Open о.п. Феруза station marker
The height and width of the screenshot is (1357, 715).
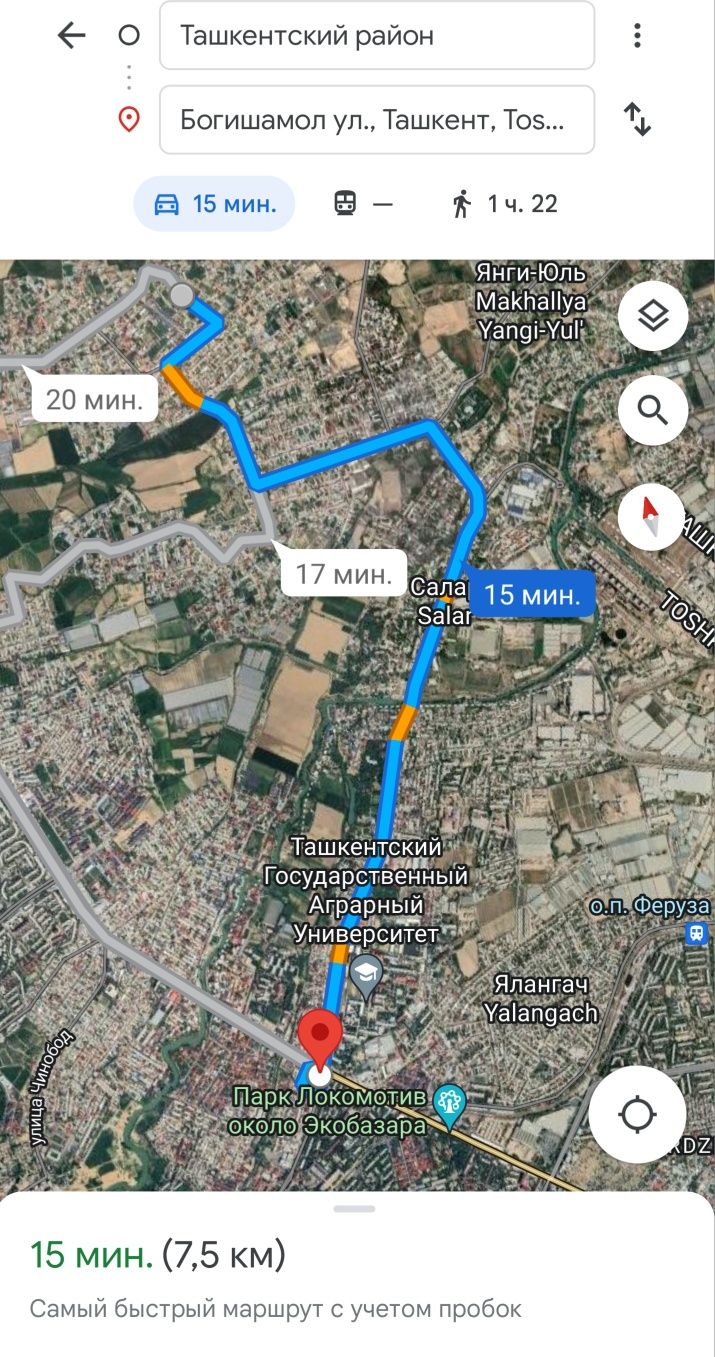(x=696, y=933)
